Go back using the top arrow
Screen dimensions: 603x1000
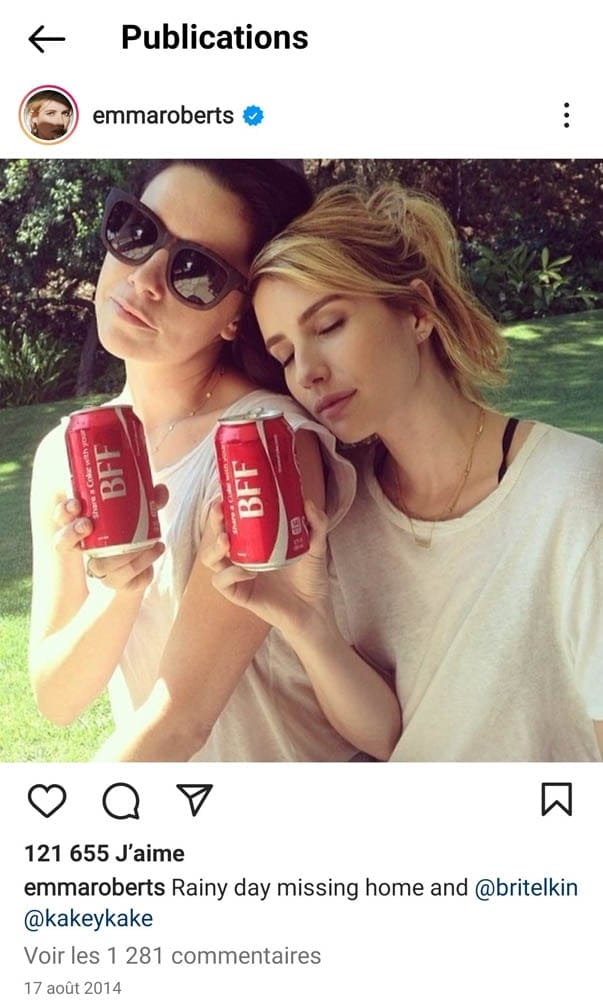pyautogui.click(x=46, y=39)
